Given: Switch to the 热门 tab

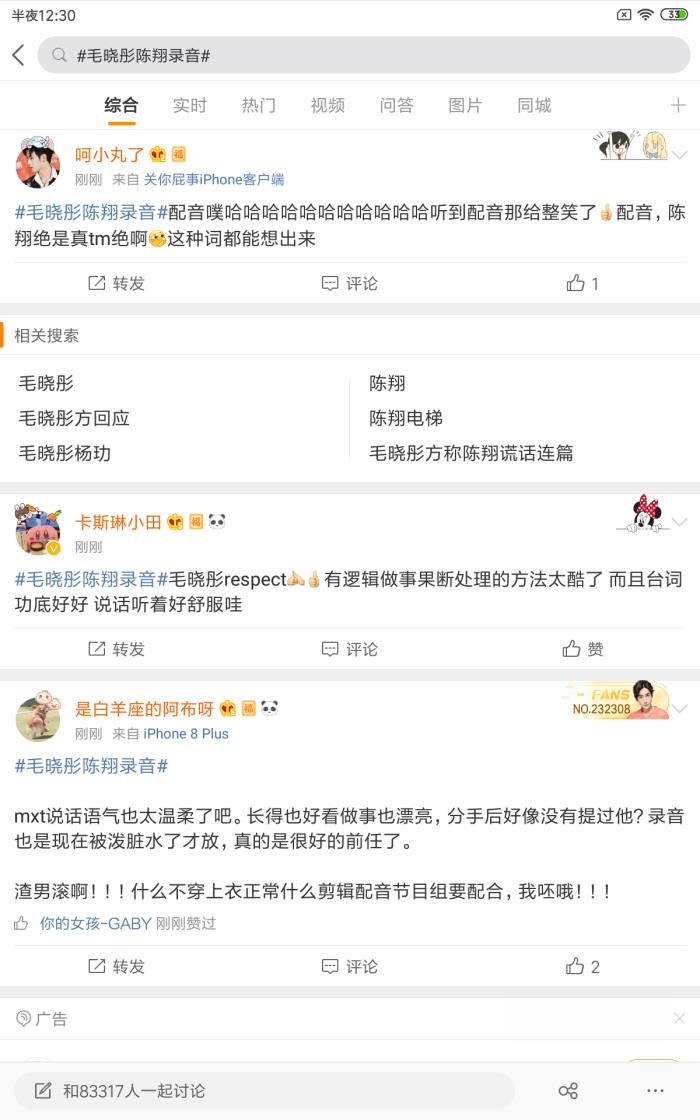Looking at the screenshot, I should pyautogui.click(x=258, y=105).
